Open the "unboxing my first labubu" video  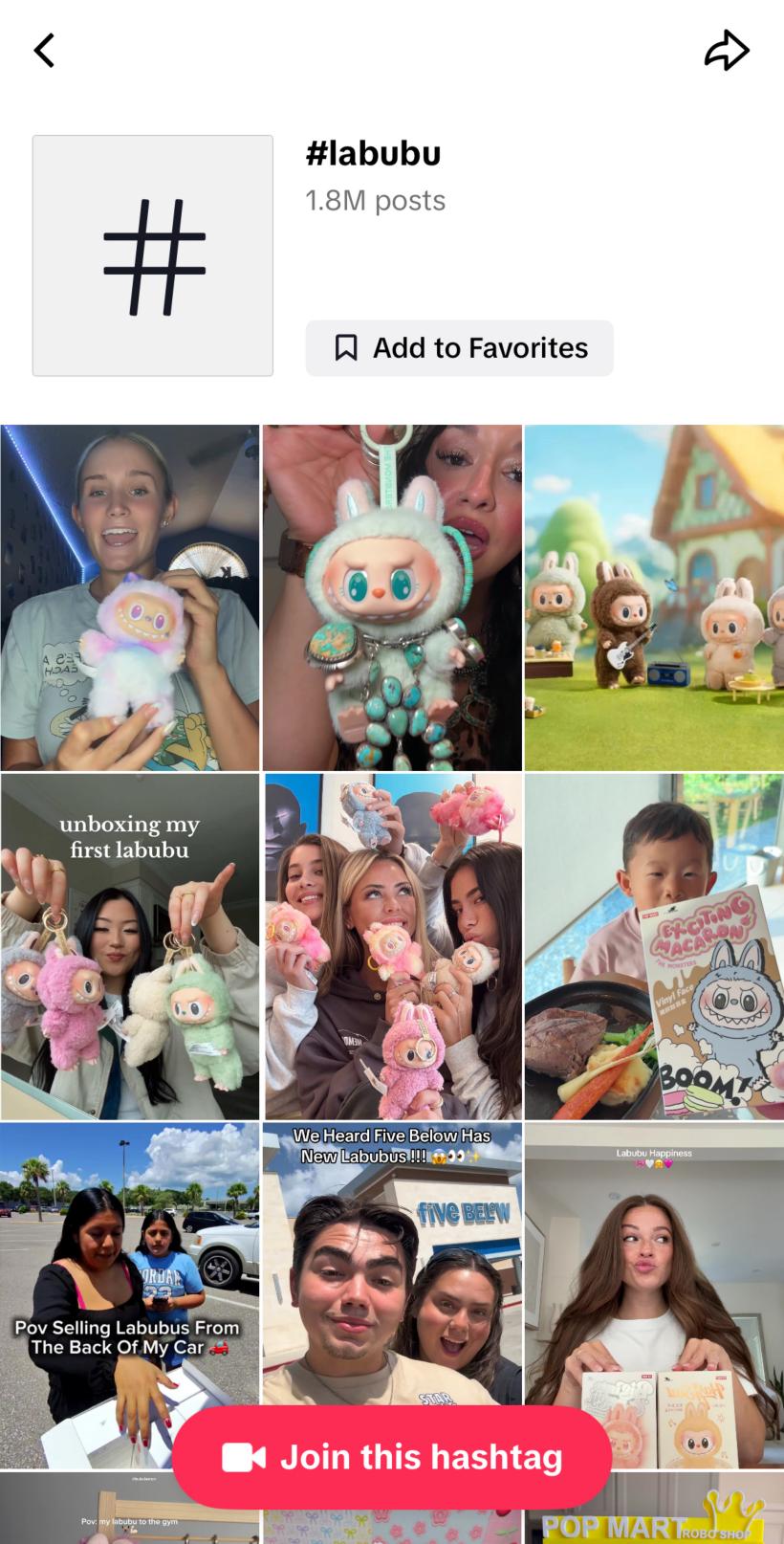tap(130, 947)
